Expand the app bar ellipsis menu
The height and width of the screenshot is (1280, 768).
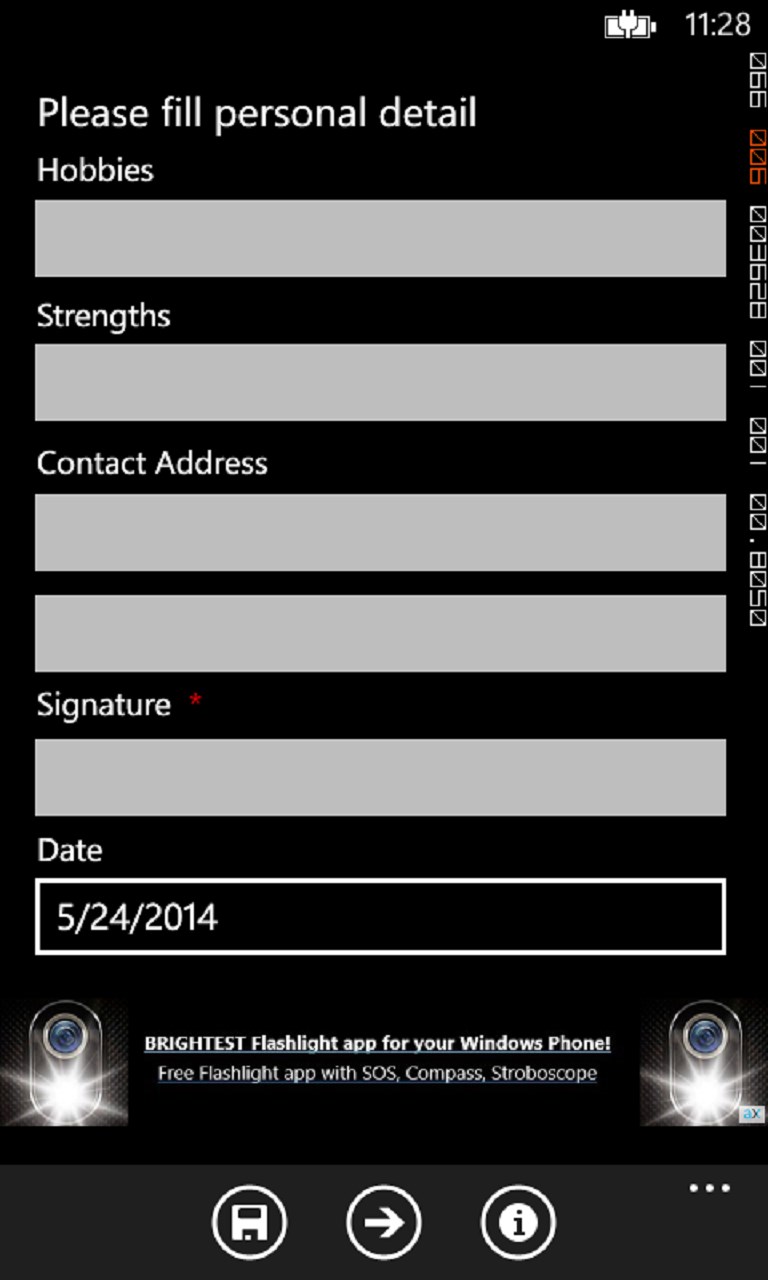click(x=709, y=1189)
